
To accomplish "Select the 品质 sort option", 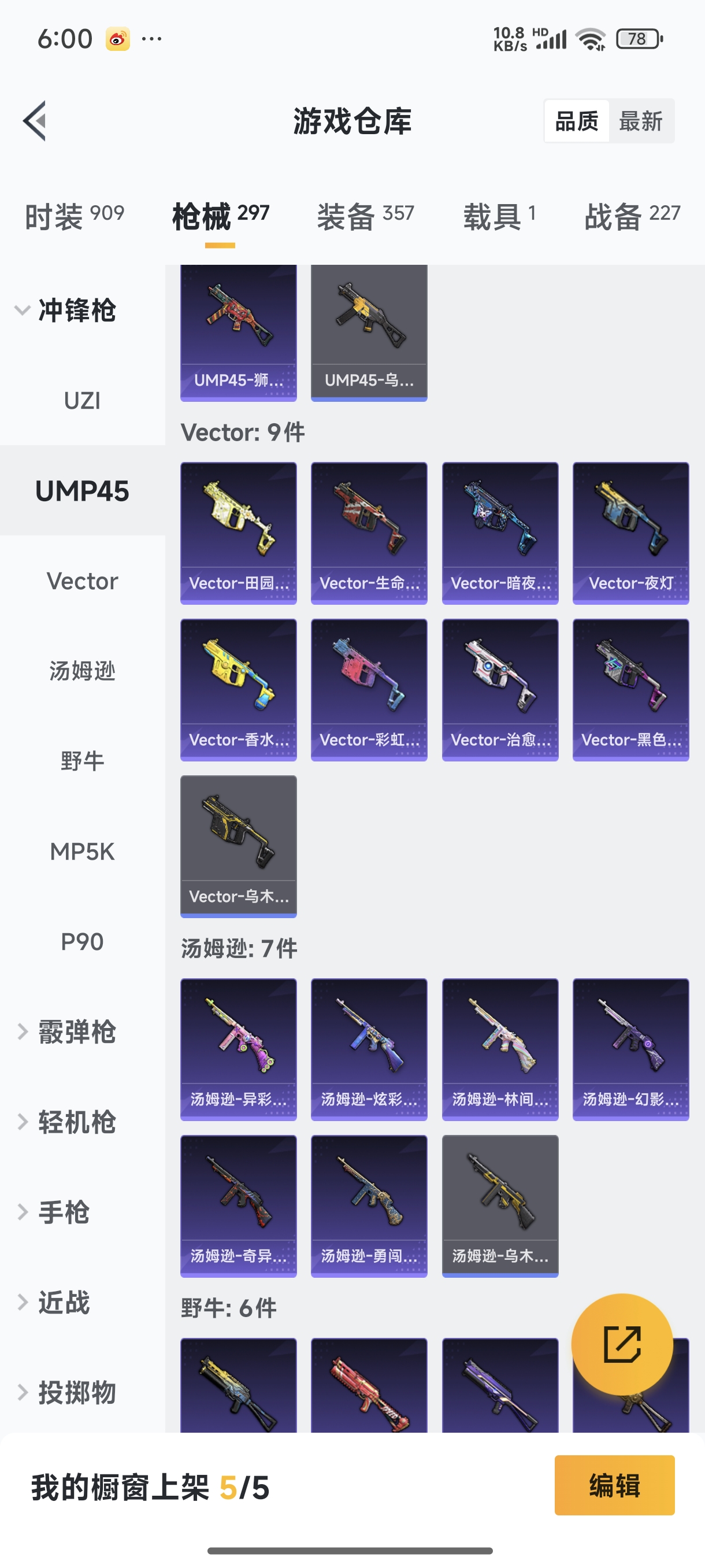I will tap(576, 121).
